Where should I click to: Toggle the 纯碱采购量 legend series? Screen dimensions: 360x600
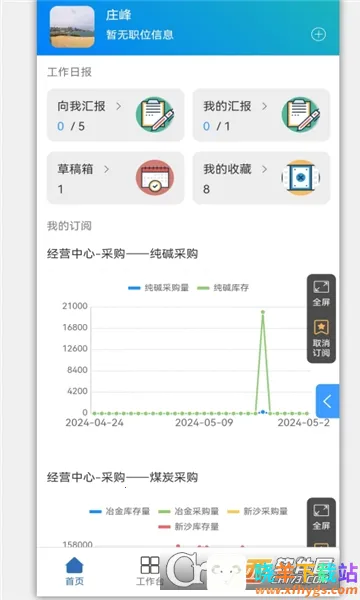pyautogui.click(x=158, y=288)
